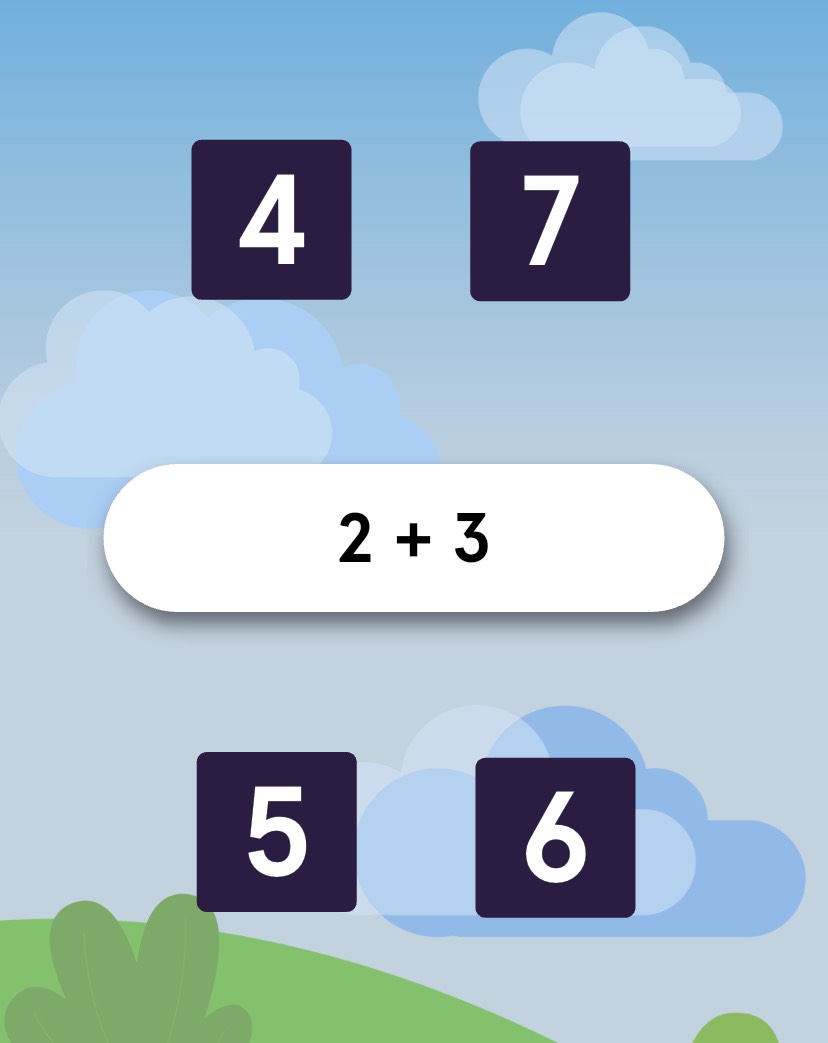The width and height of the screenshot is (828, 1043).
Task: Choose the number 7 tile
Action: (550, 221)
